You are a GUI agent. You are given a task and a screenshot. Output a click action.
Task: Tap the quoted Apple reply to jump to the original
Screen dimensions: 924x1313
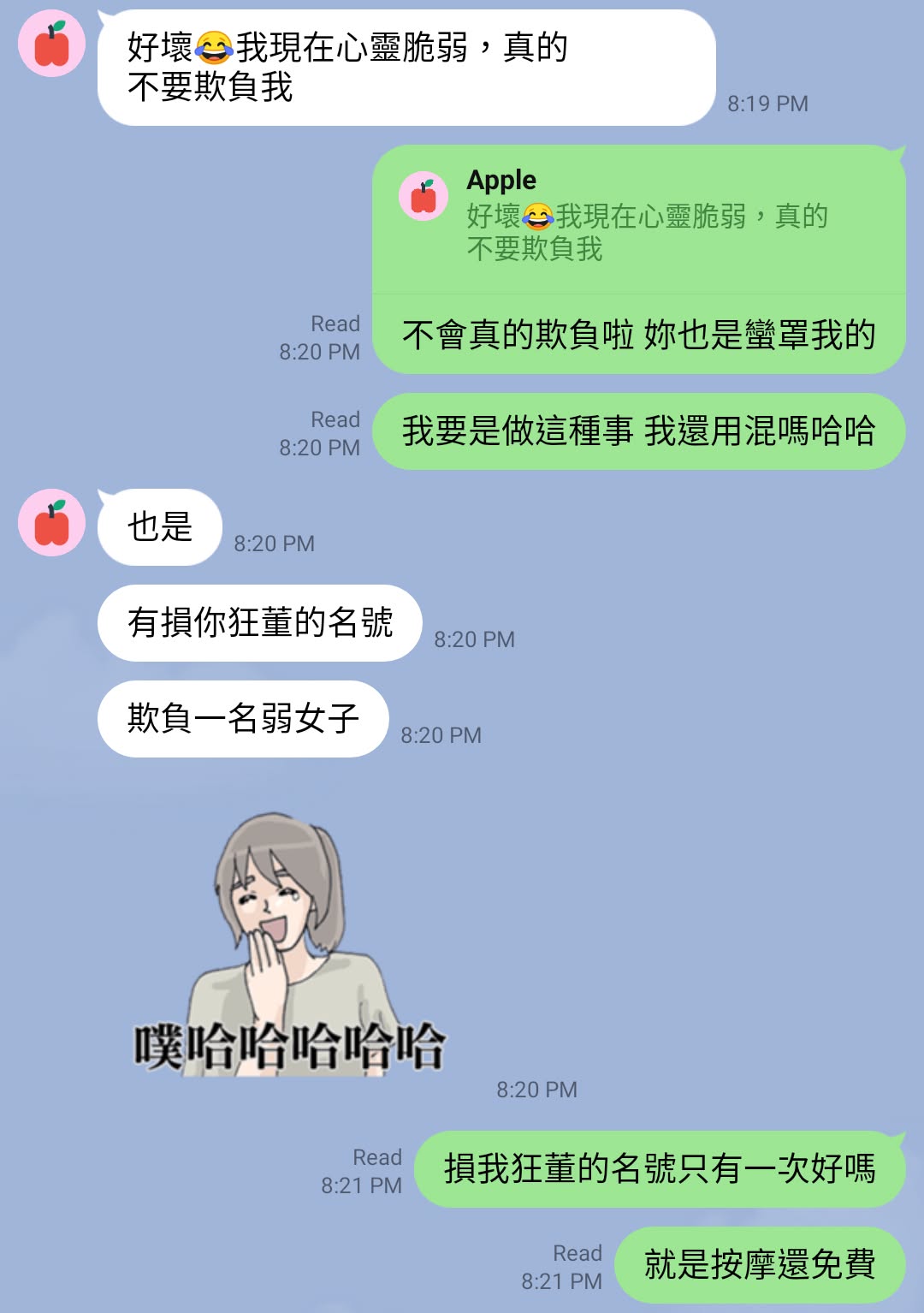pos(637,219)
